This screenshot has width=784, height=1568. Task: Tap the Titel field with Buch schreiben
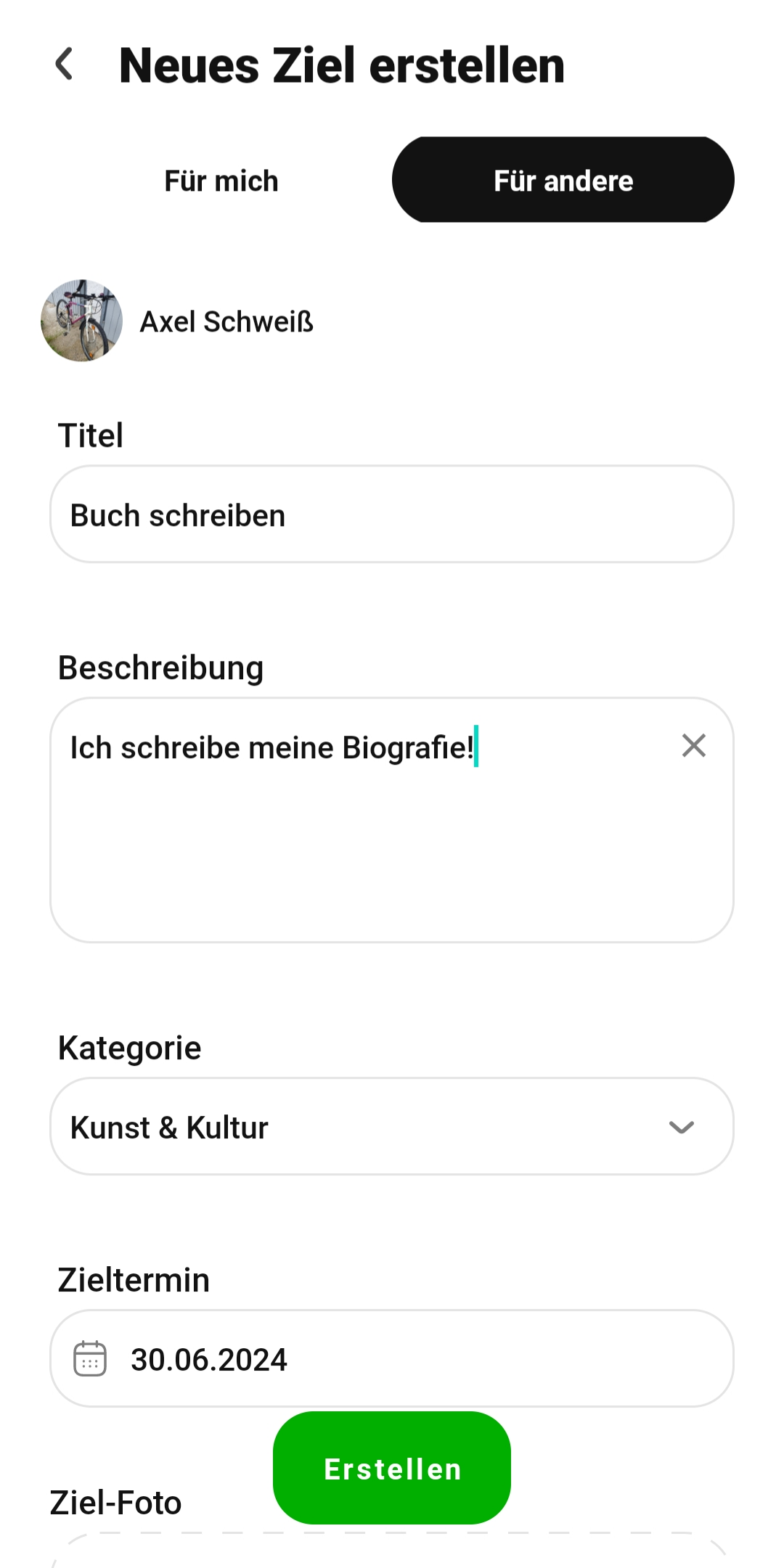(391, 514)
